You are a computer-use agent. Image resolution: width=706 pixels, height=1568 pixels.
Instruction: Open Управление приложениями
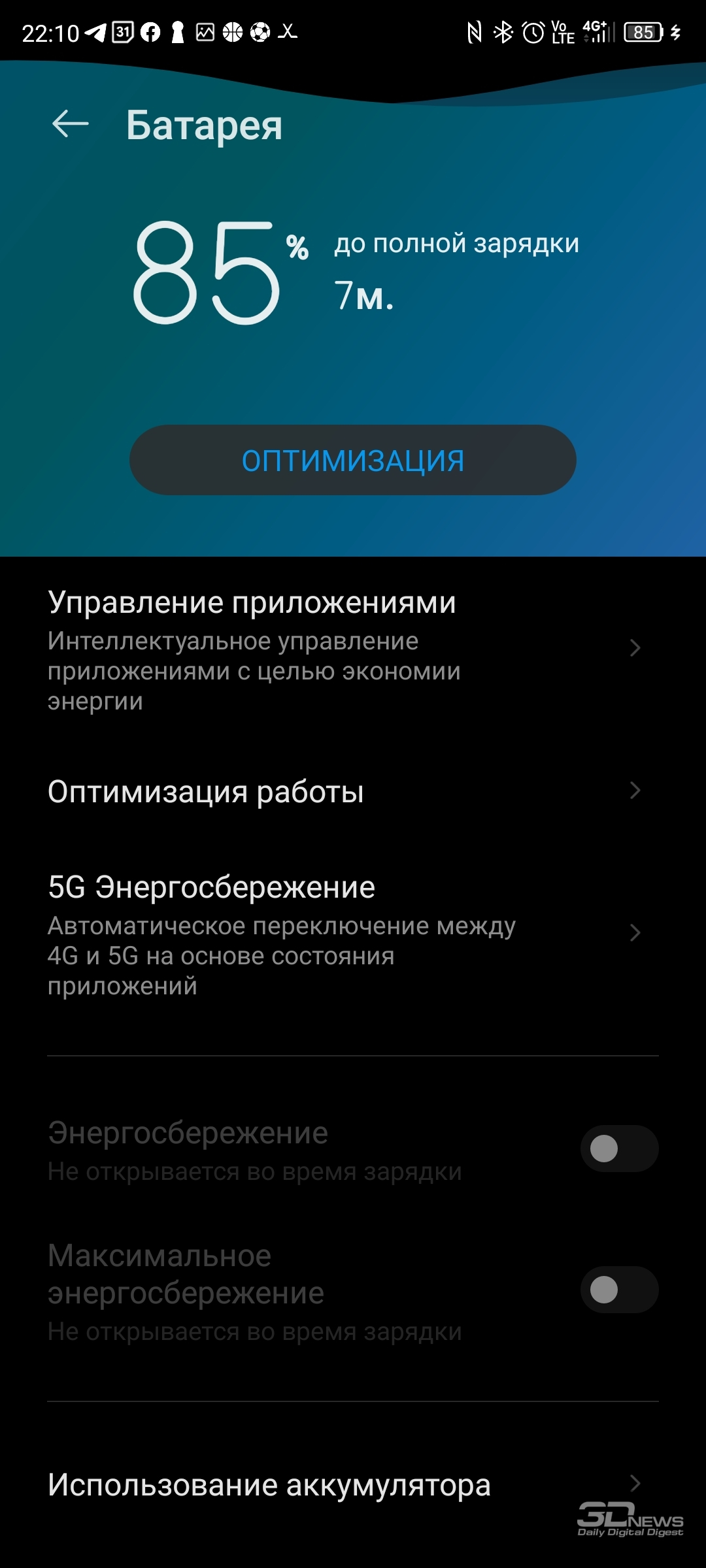[x=353, y=649]
